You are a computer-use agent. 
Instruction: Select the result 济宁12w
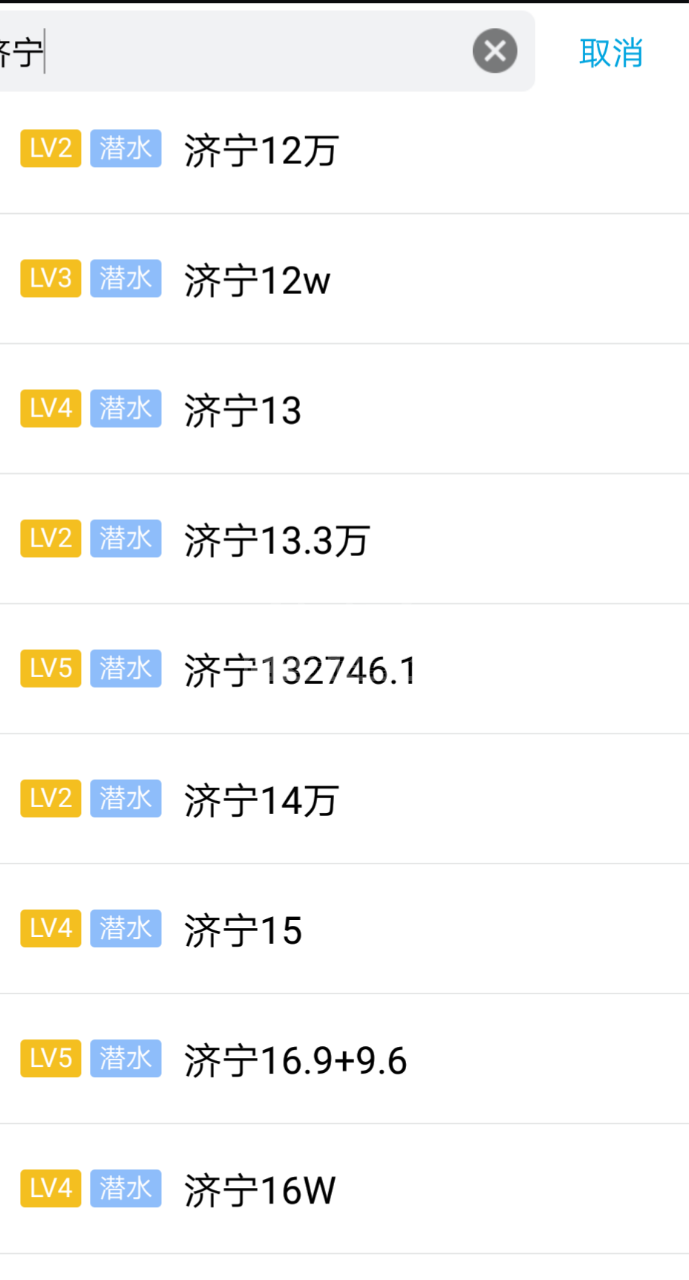258,280
